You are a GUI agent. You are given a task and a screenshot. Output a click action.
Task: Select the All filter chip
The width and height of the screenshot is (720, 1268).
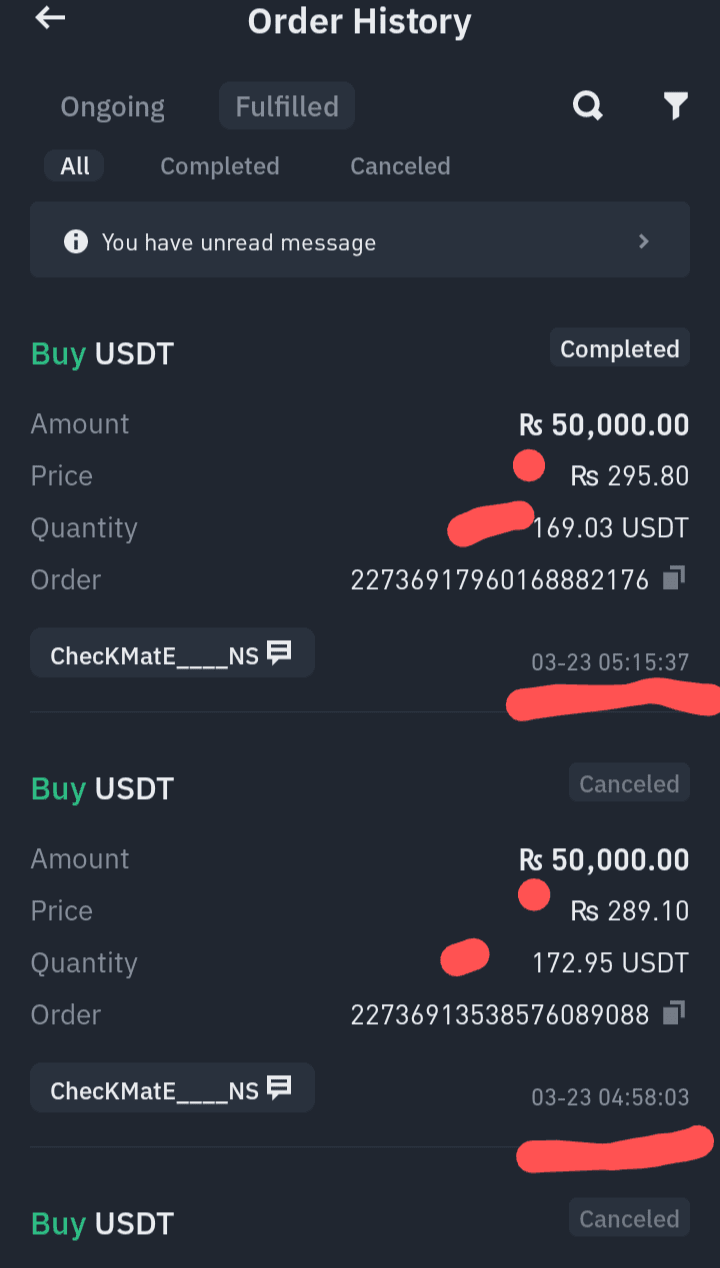[74, 166]
